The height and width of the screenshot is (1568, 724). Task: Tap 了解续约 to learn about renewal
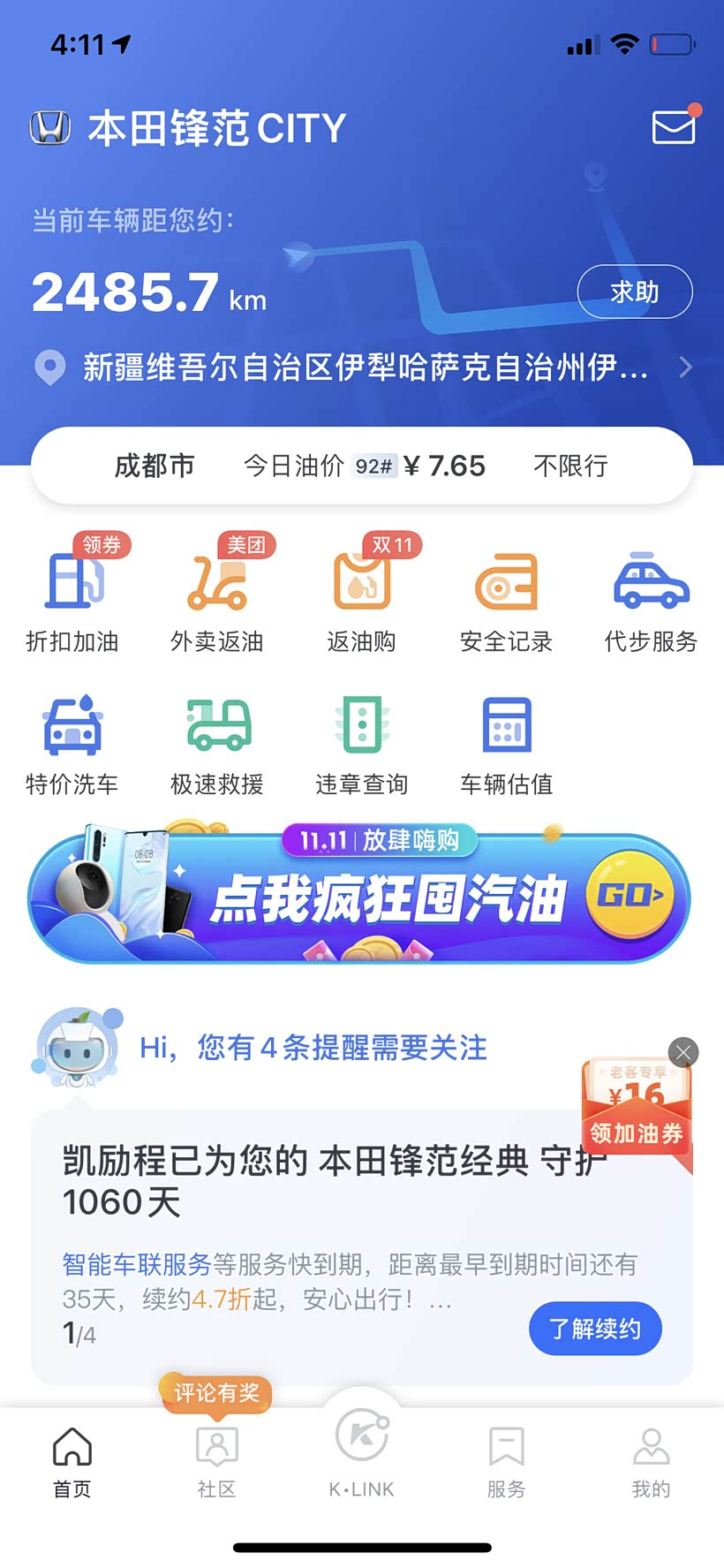(595, 1328)
